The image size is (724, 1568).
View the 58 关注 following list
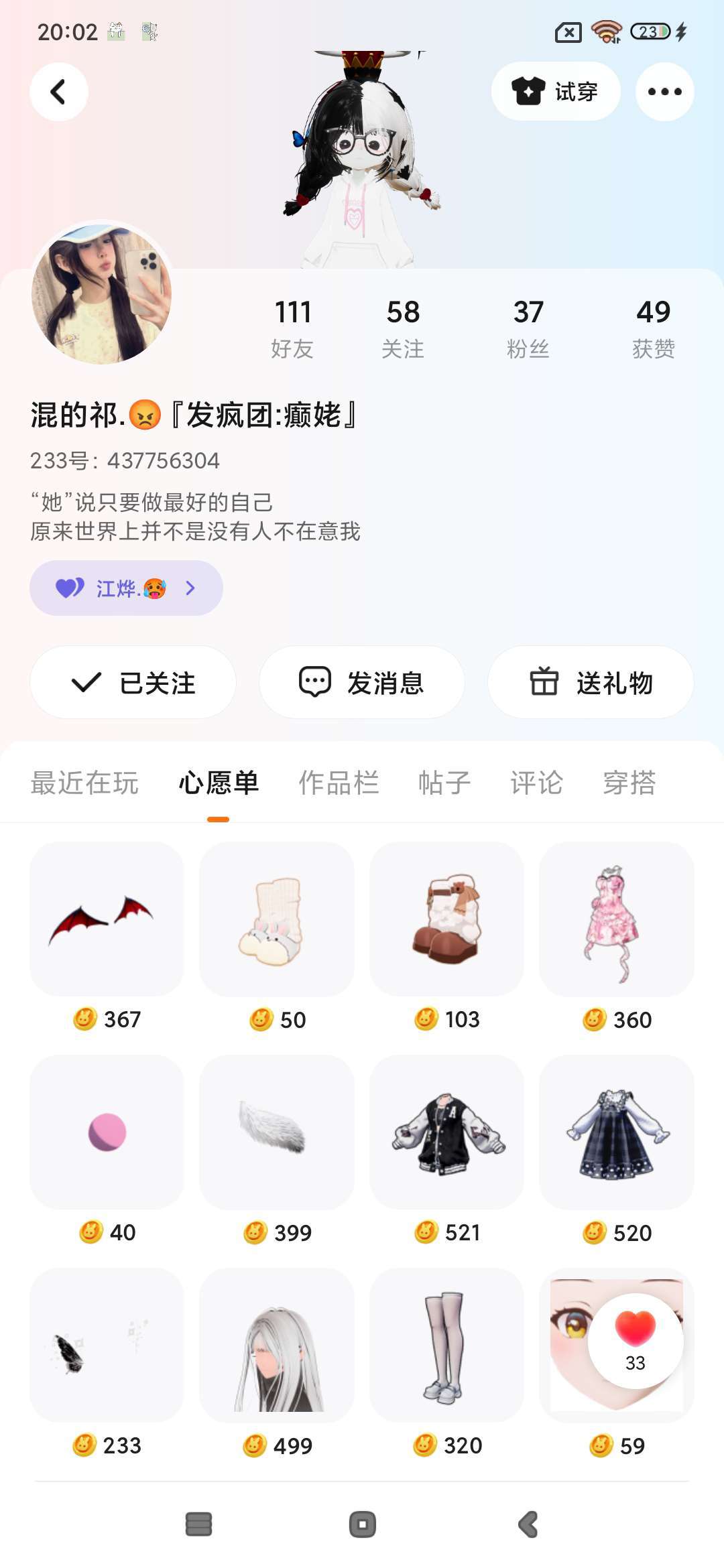[x=403, y=328]
